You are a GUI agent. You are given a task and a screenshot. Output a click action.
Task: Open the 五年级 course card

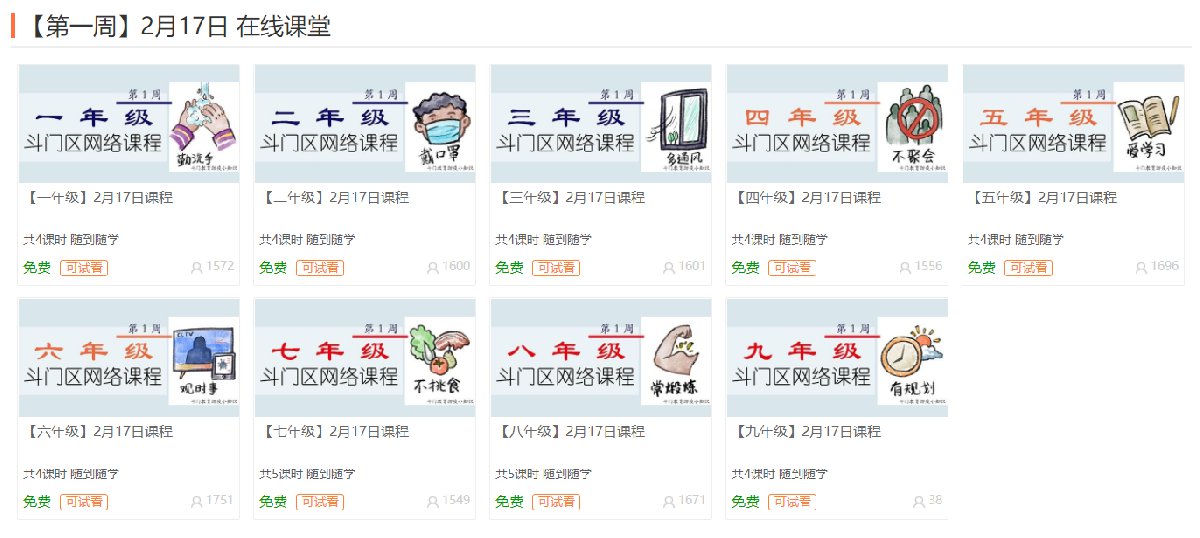[x=1072, y=125]
